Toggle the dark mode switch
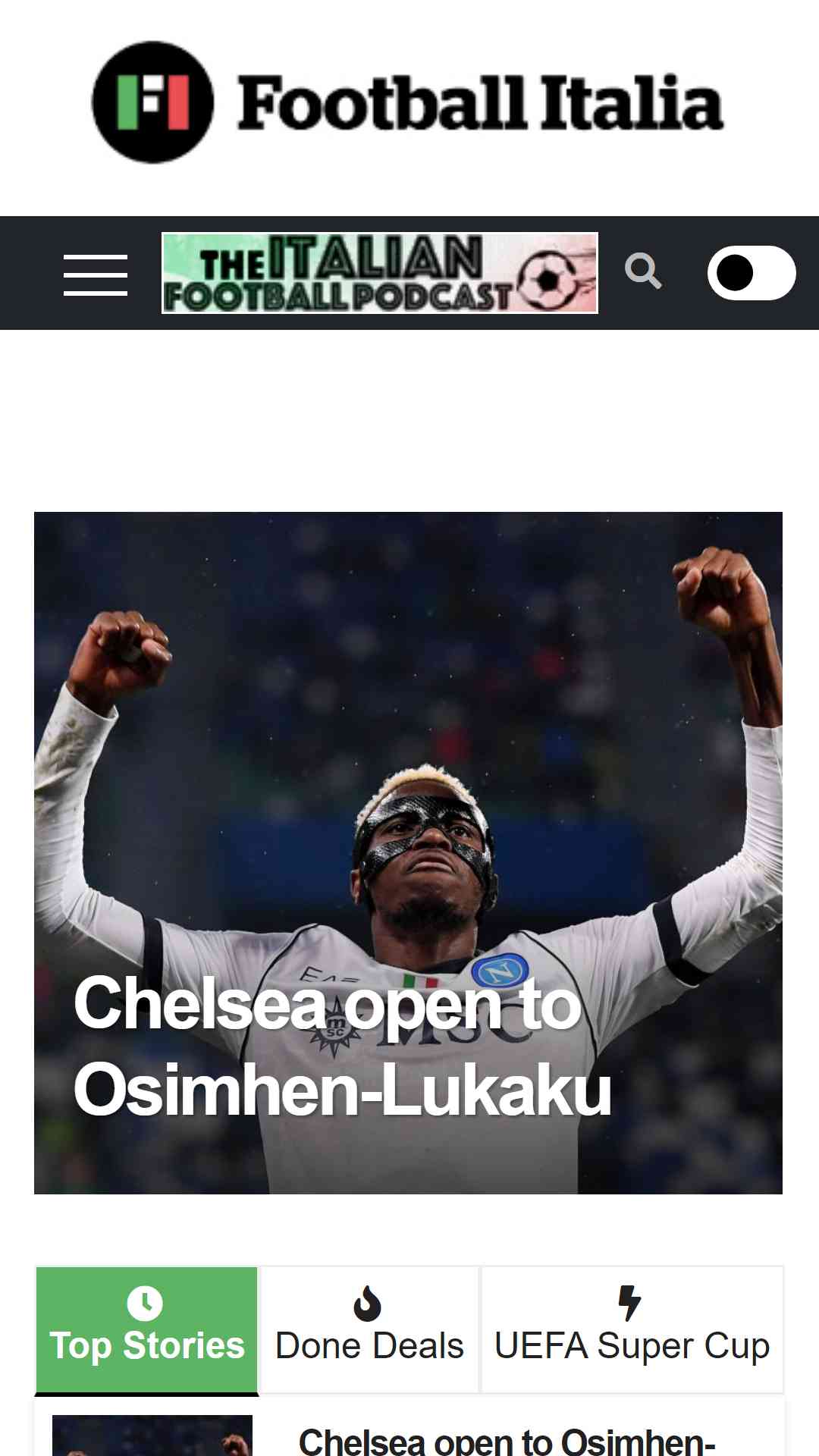This screenshot has height=1456, width=819. [752, 273]
